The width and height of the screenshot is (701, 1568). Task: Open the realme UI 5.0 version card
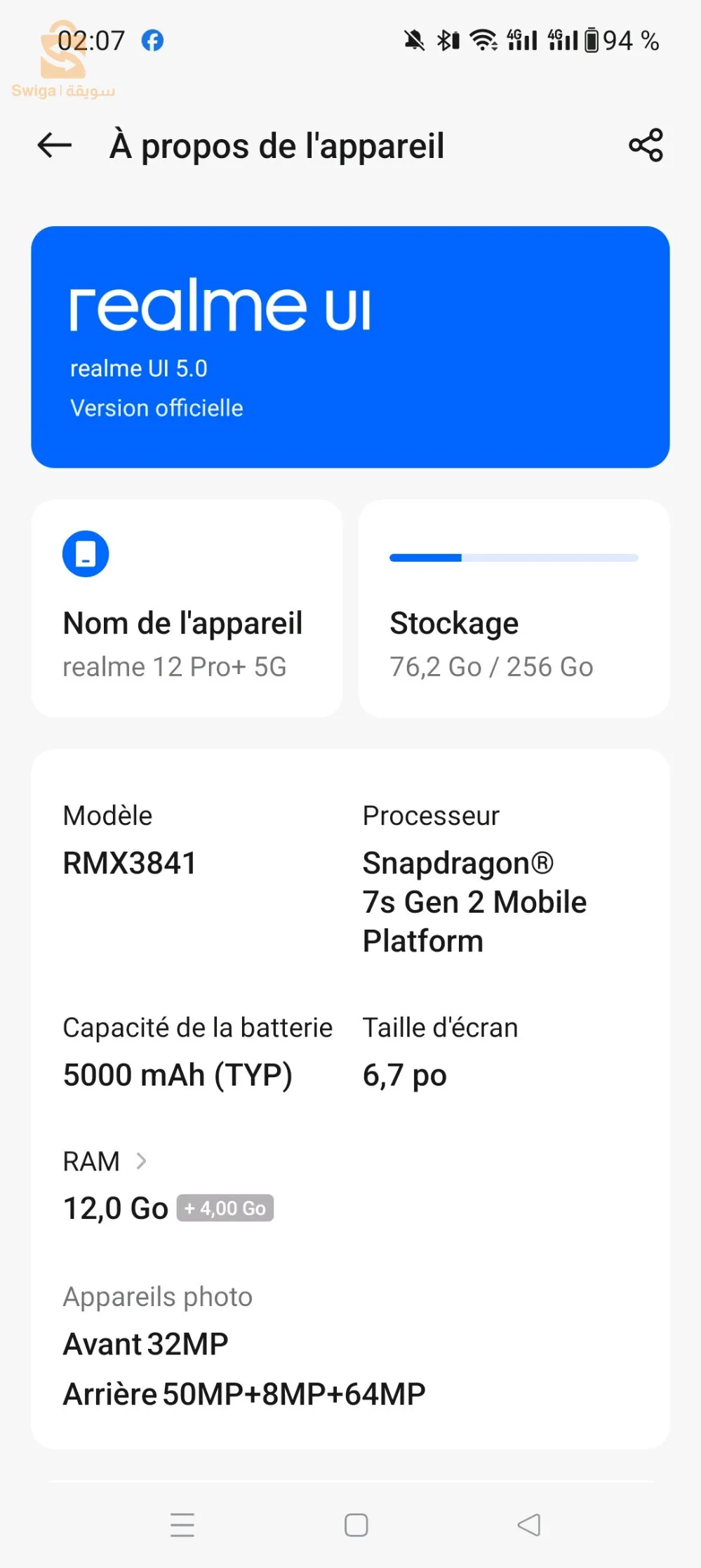(x=350, y=347)
